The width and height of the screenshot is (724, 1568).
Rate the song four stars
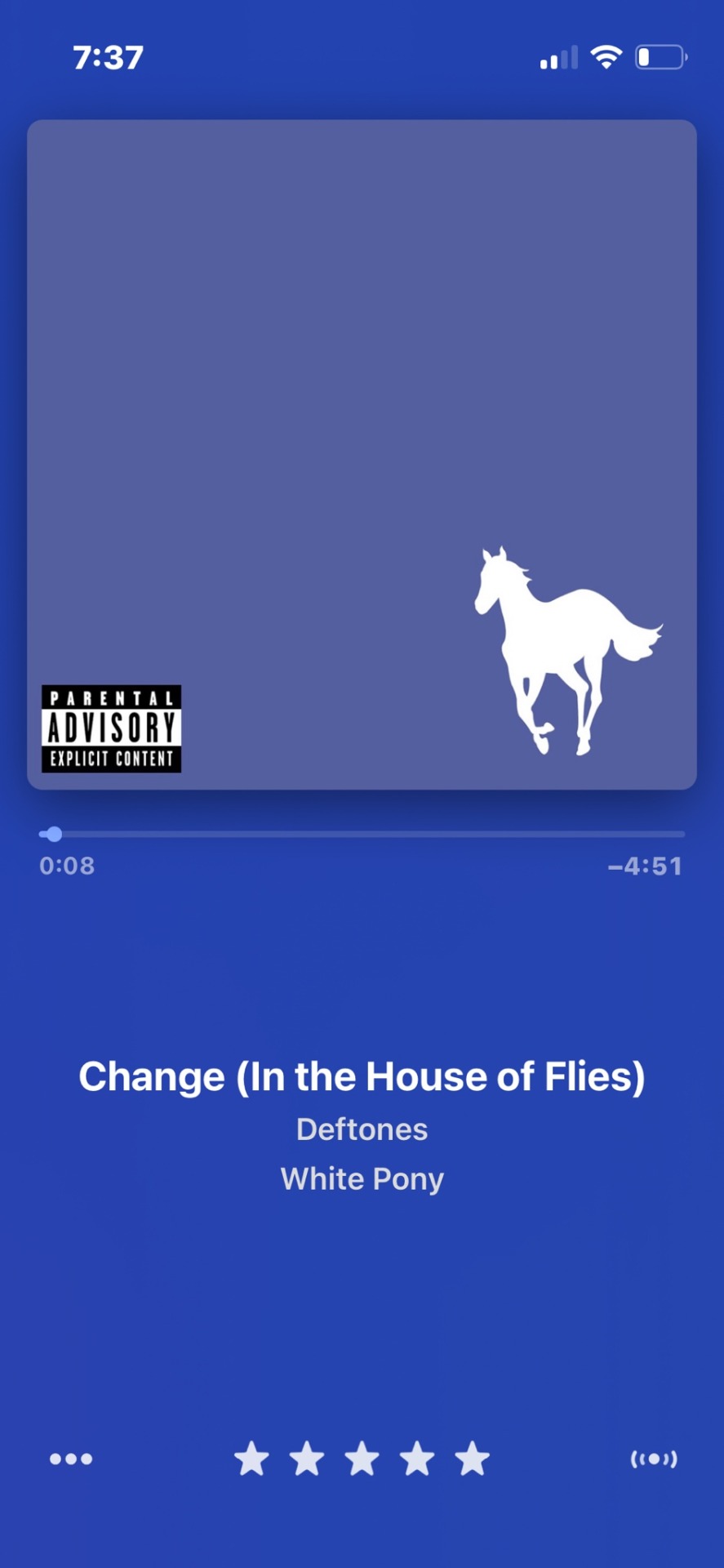click(417, 1459)
